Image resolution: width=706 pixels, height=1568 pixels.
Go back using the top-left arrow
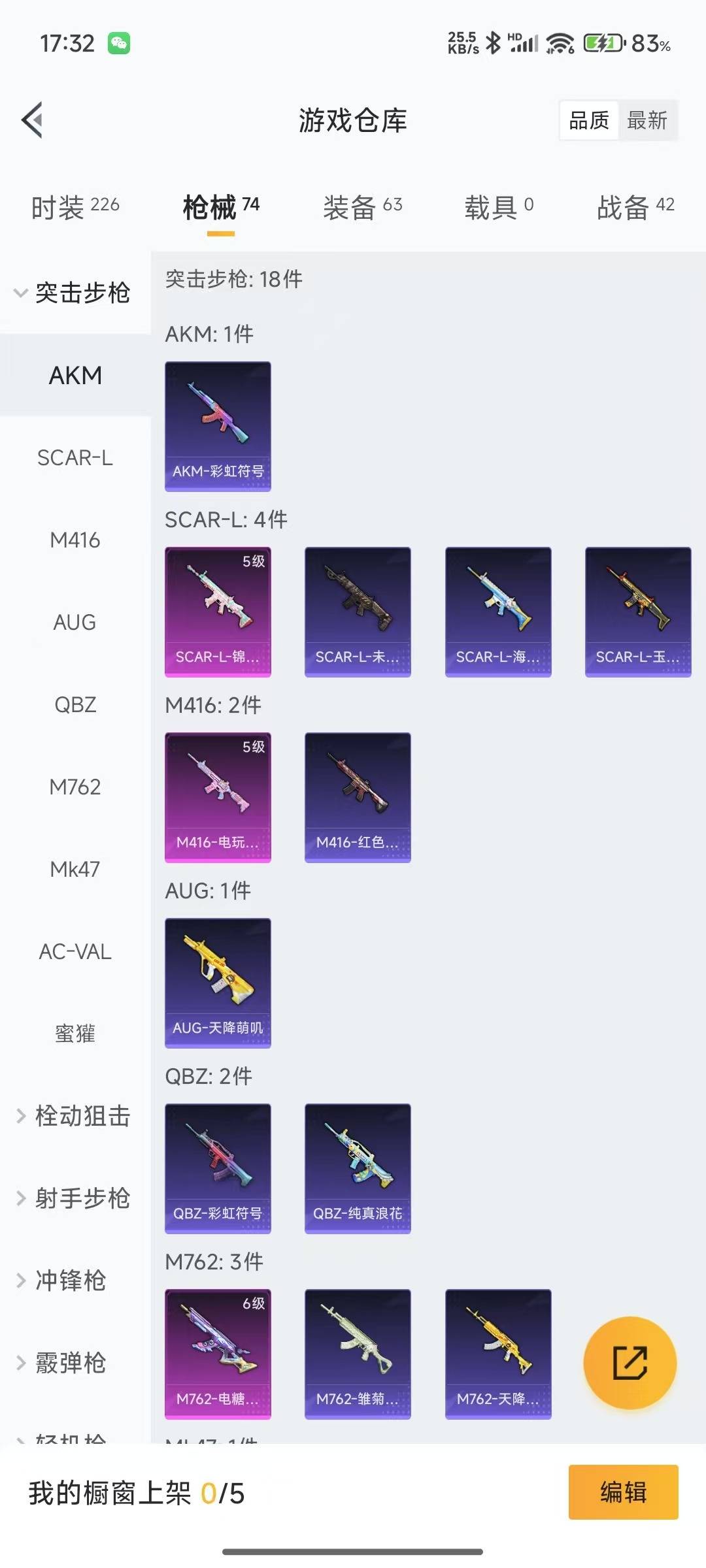click(33, 120)
